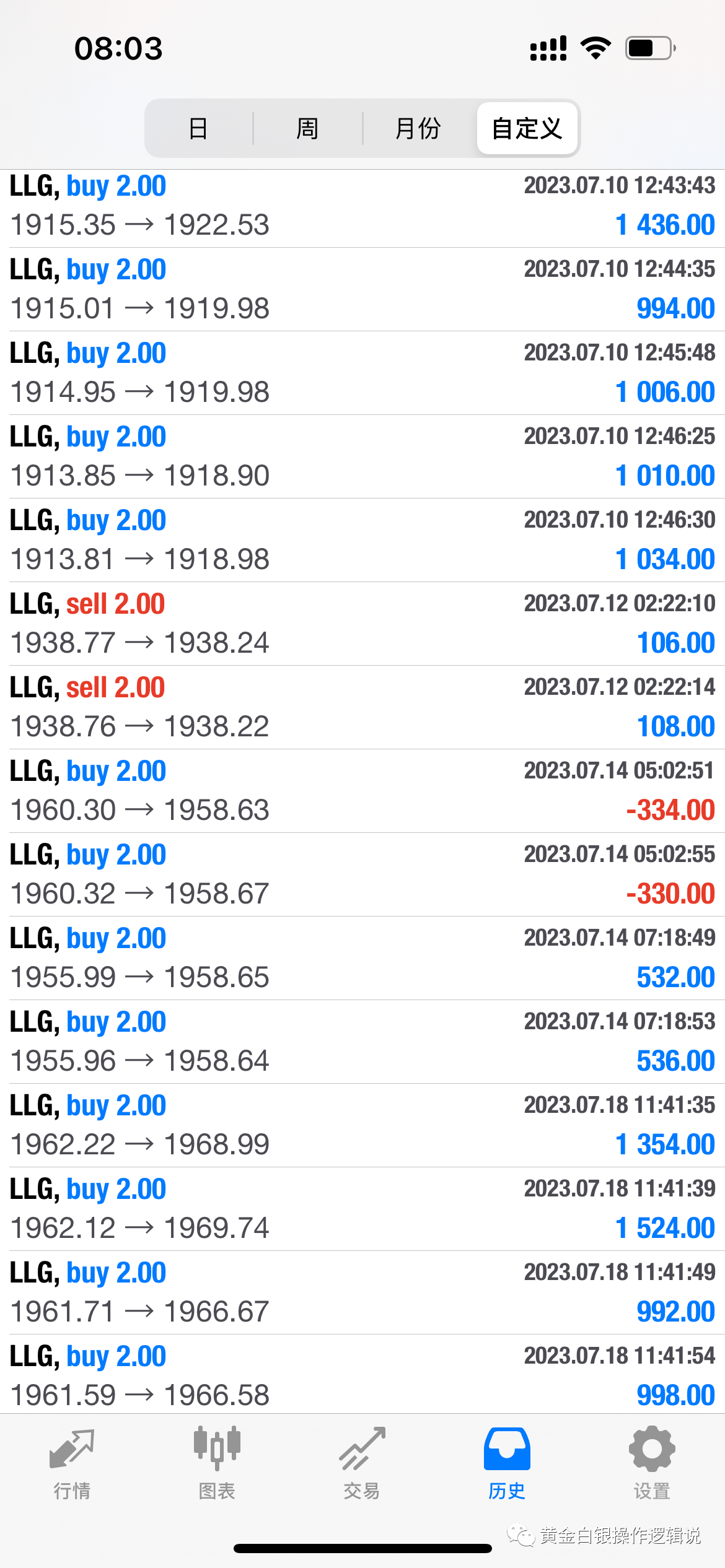Select the 自定义 (custom) period tab

(x=527, y=129)
